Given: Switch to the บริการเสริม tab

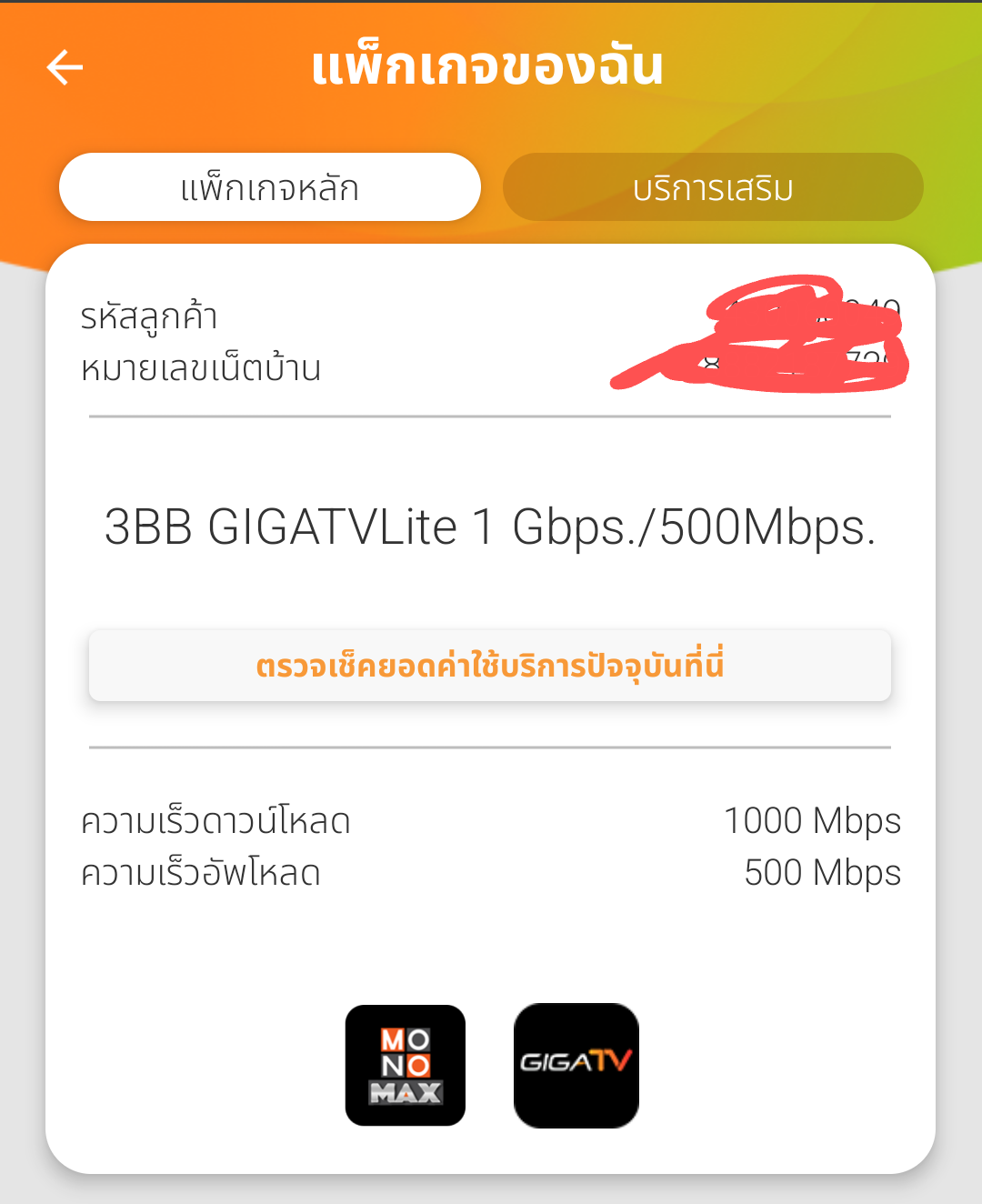Looking at the screenshot, I should point(713,187).
